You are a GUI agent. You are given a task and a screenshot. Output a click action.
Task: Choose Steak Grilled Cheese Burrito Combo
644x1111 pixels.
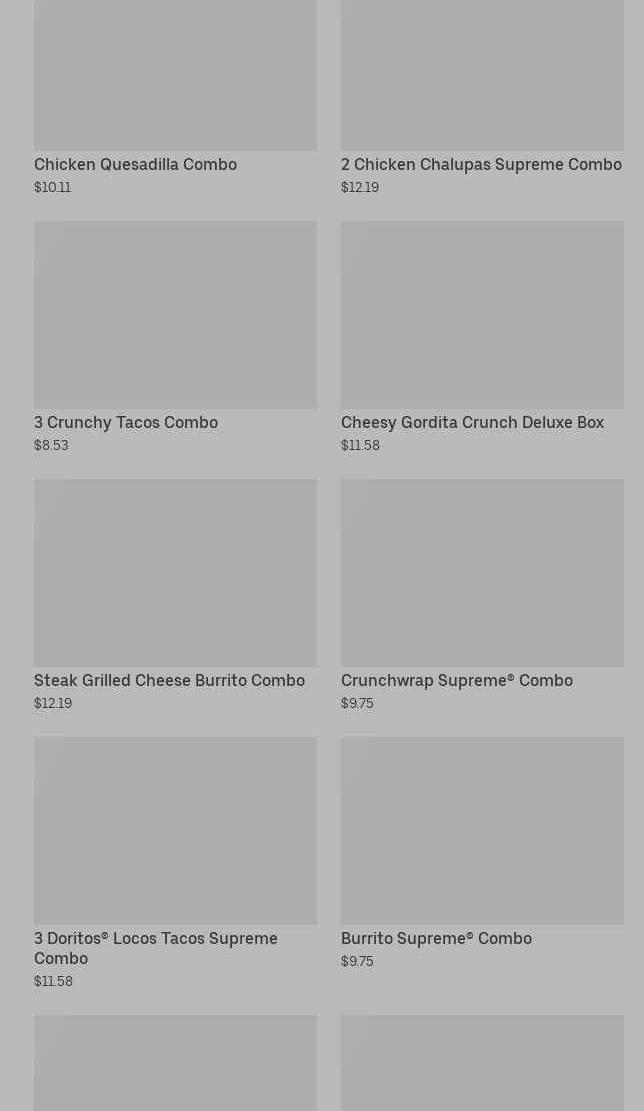[x=175, y=595]
